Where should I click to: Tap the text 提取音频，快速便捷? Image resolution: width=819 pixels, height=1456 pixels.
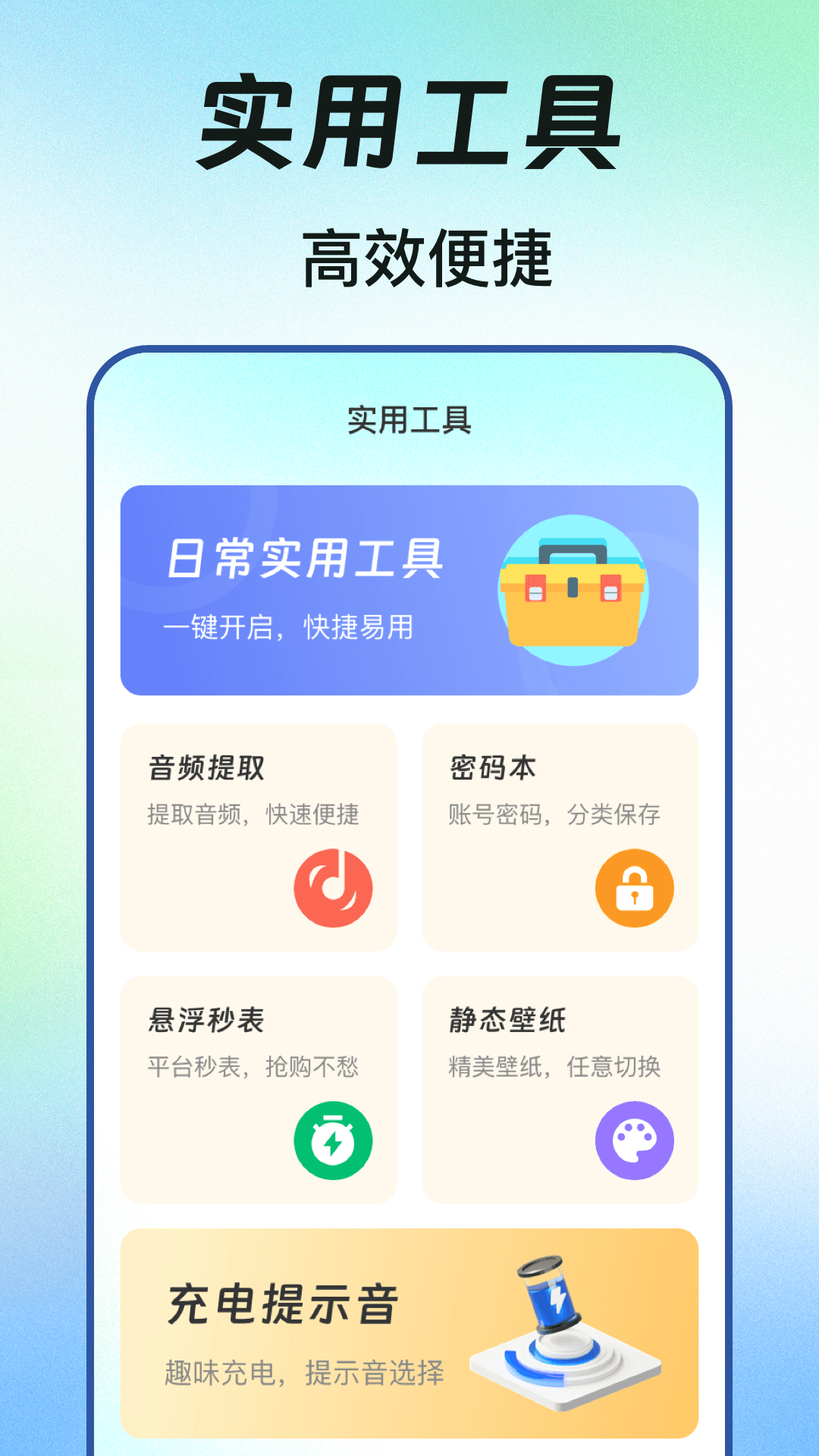coord(256,815)
